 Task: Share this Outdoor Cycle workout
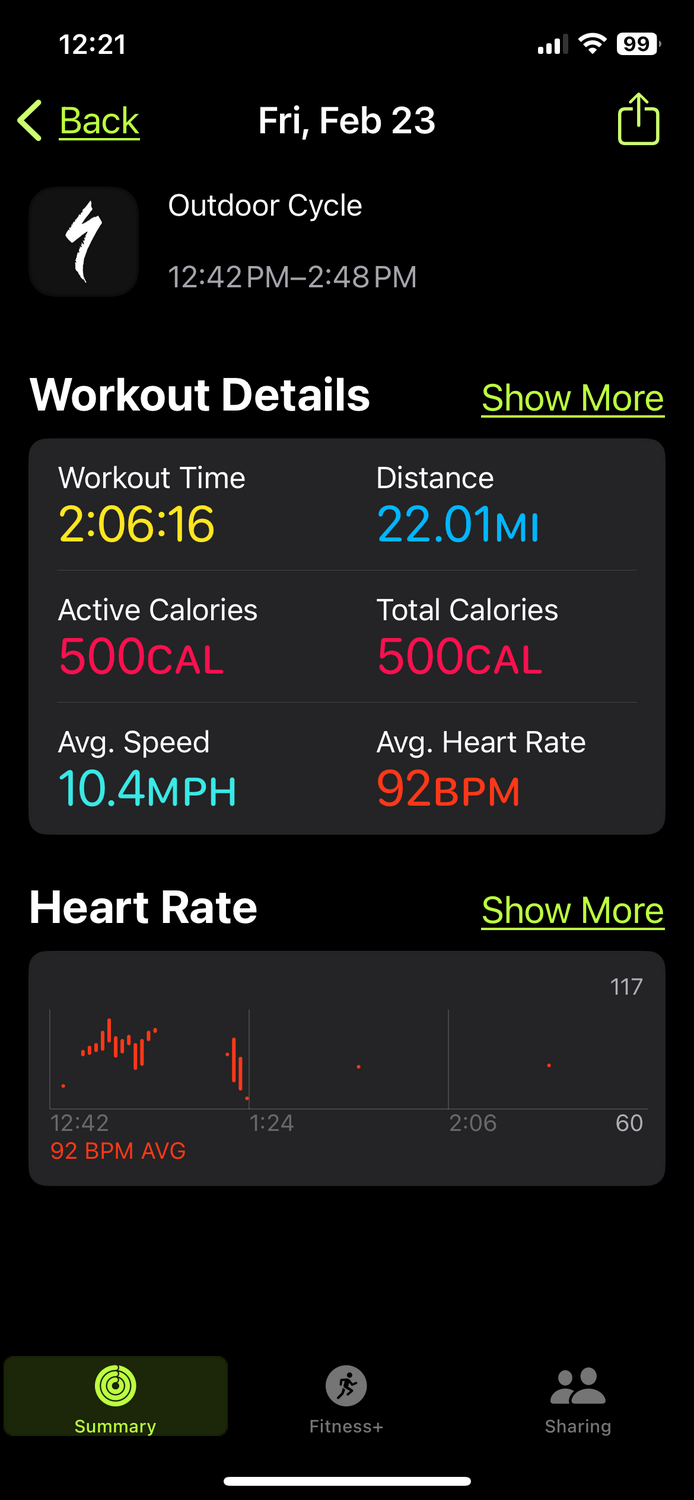pyautogui.click(x=638, y=120)
